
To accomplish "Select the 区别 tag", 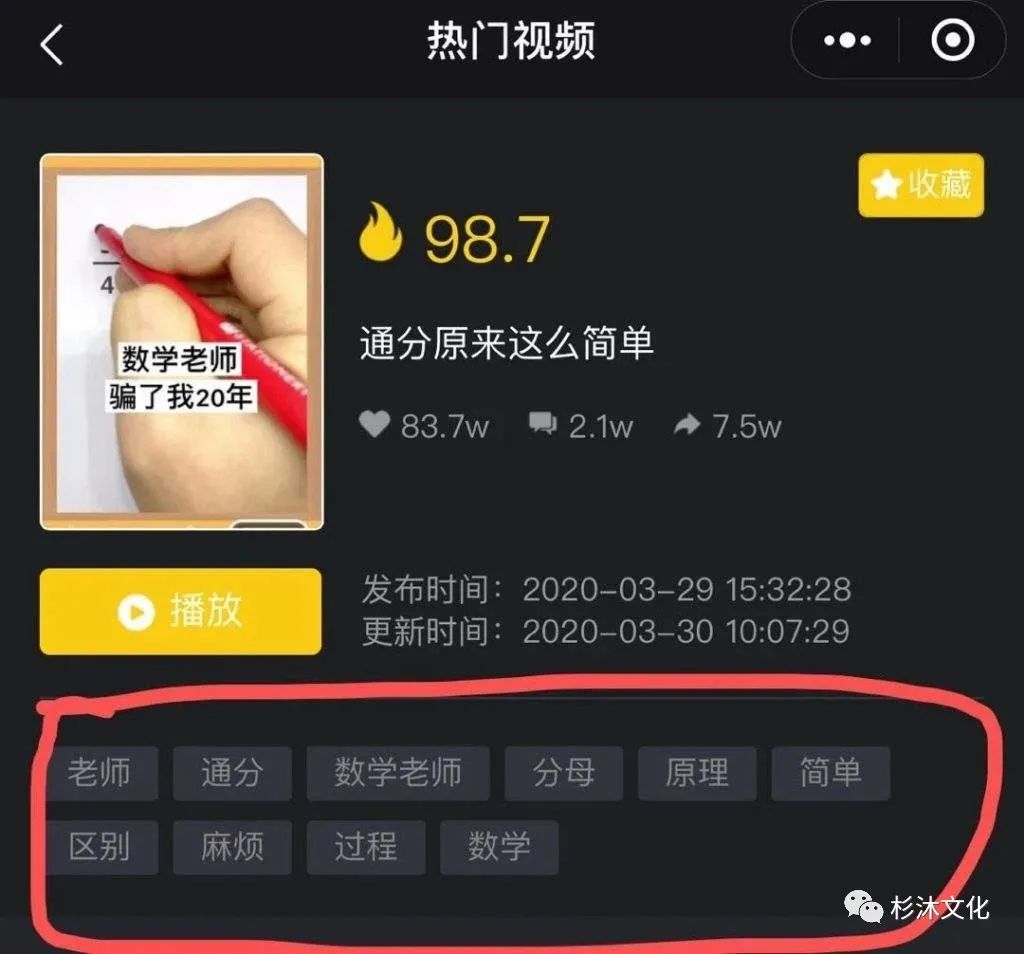I will click(99, 847).
